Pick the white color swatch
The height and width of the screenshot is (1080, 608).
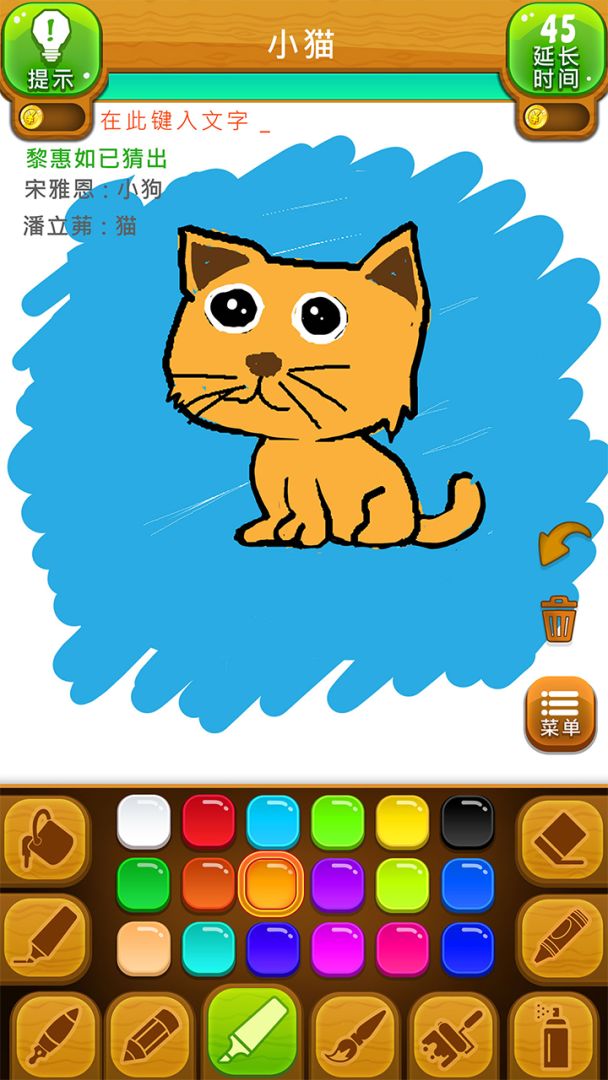point(144,822)
